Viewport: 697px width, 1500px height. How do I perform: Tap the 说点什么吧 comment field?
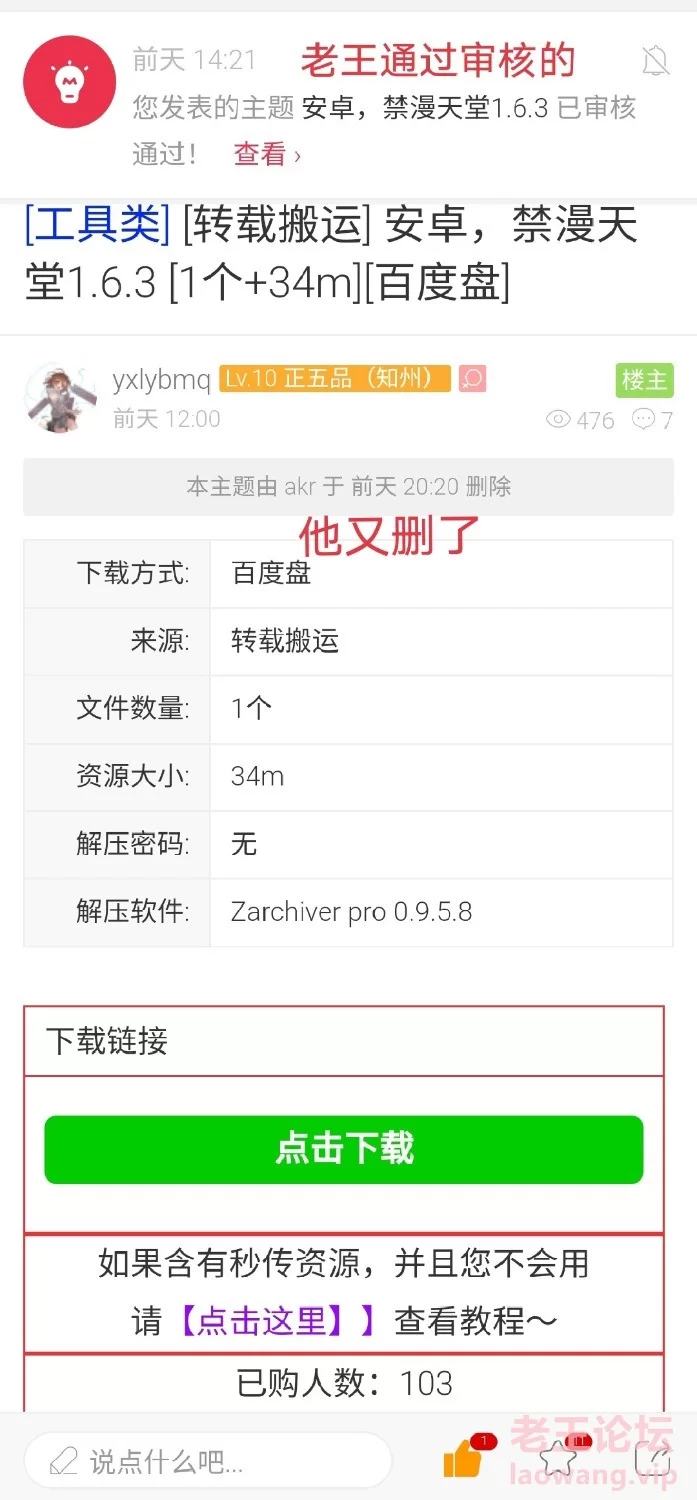tap(207, 1461)
